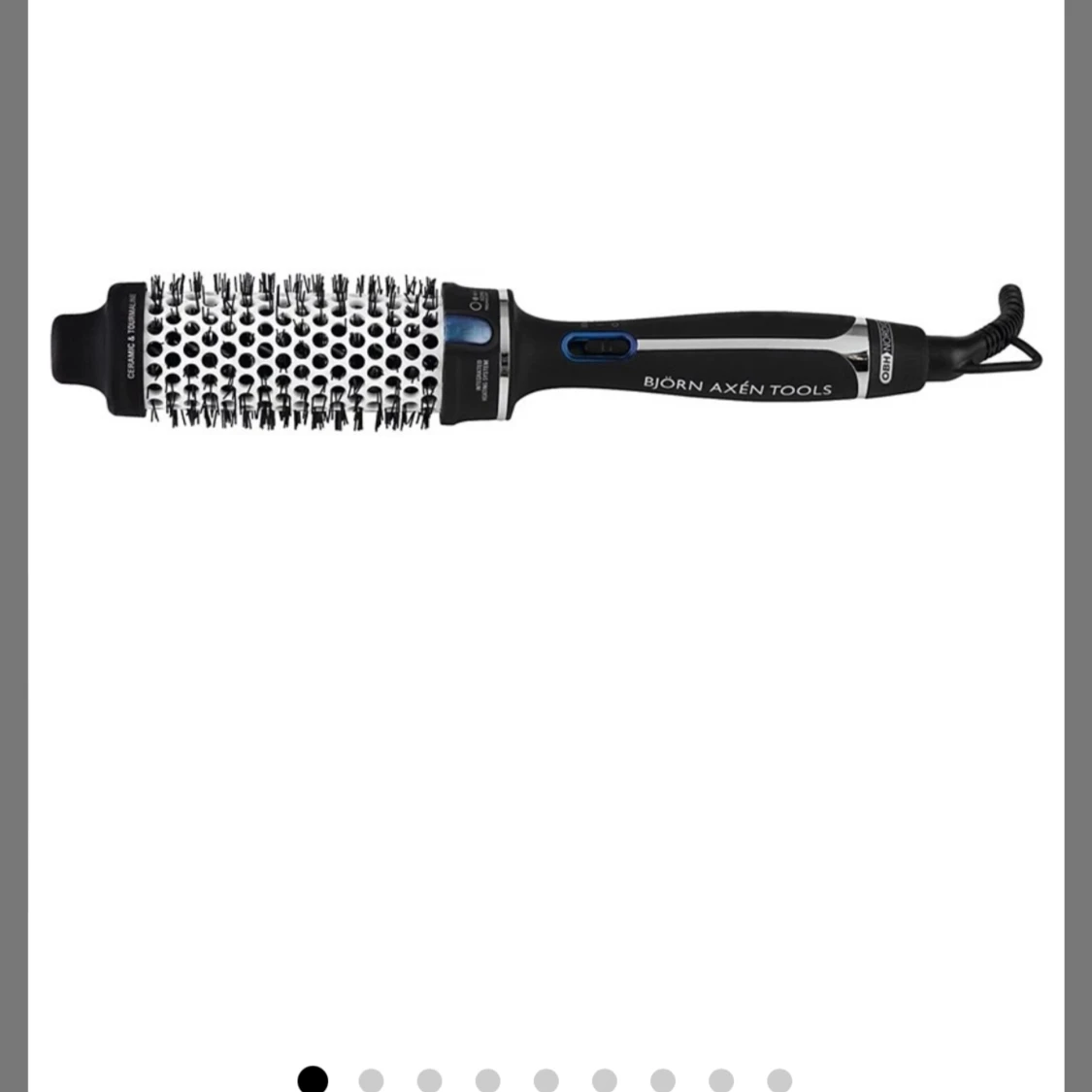Open the Björn Axén hot brush product image
1092x1092 pixels.
coord(546,355)
